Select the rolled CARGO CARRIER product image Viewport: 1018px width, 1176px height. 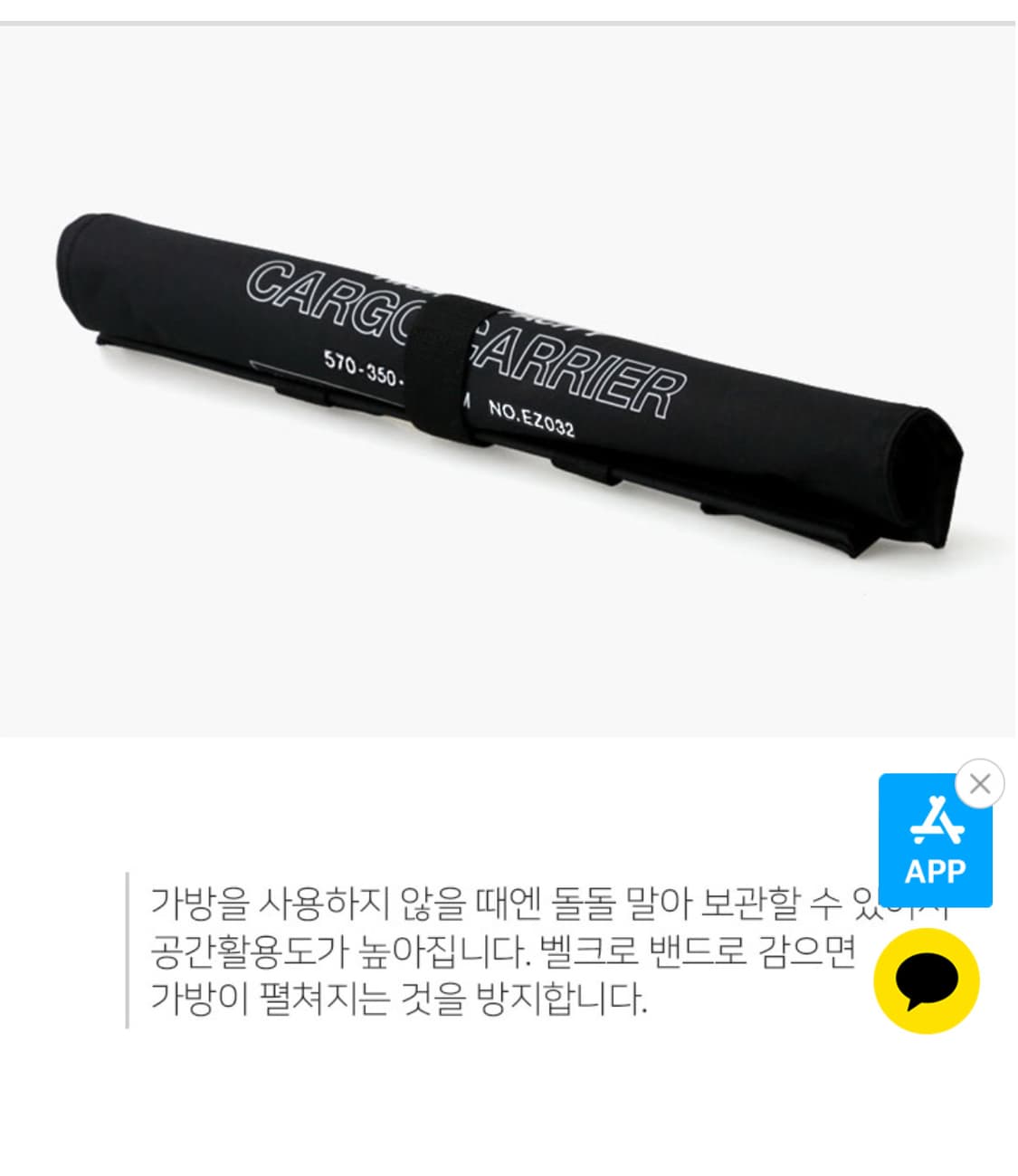click(507, 380)
